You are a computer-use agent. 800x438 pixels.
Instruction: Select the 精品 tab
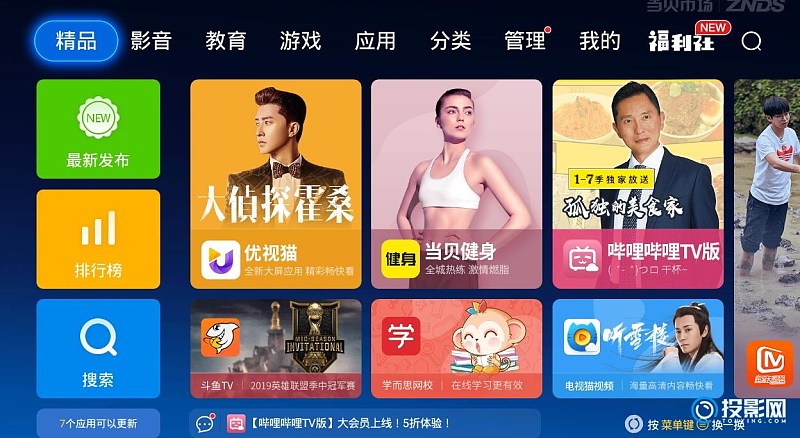pos(76,41)
